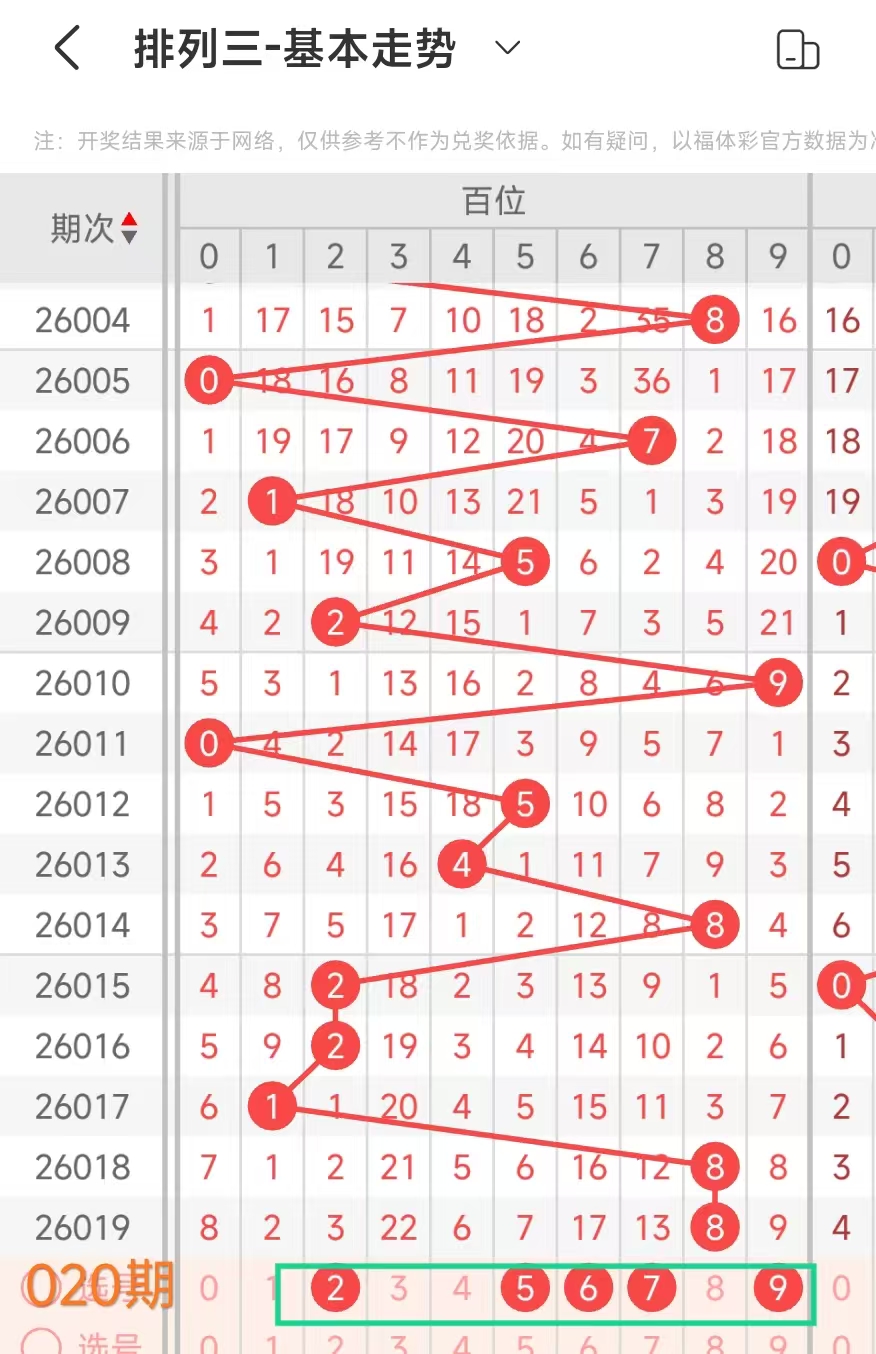Image resolution: width=876 pixels, height=1354 pixels.
Task: Tap the screen rotation icon in the header
Action: tap(797, 49)
